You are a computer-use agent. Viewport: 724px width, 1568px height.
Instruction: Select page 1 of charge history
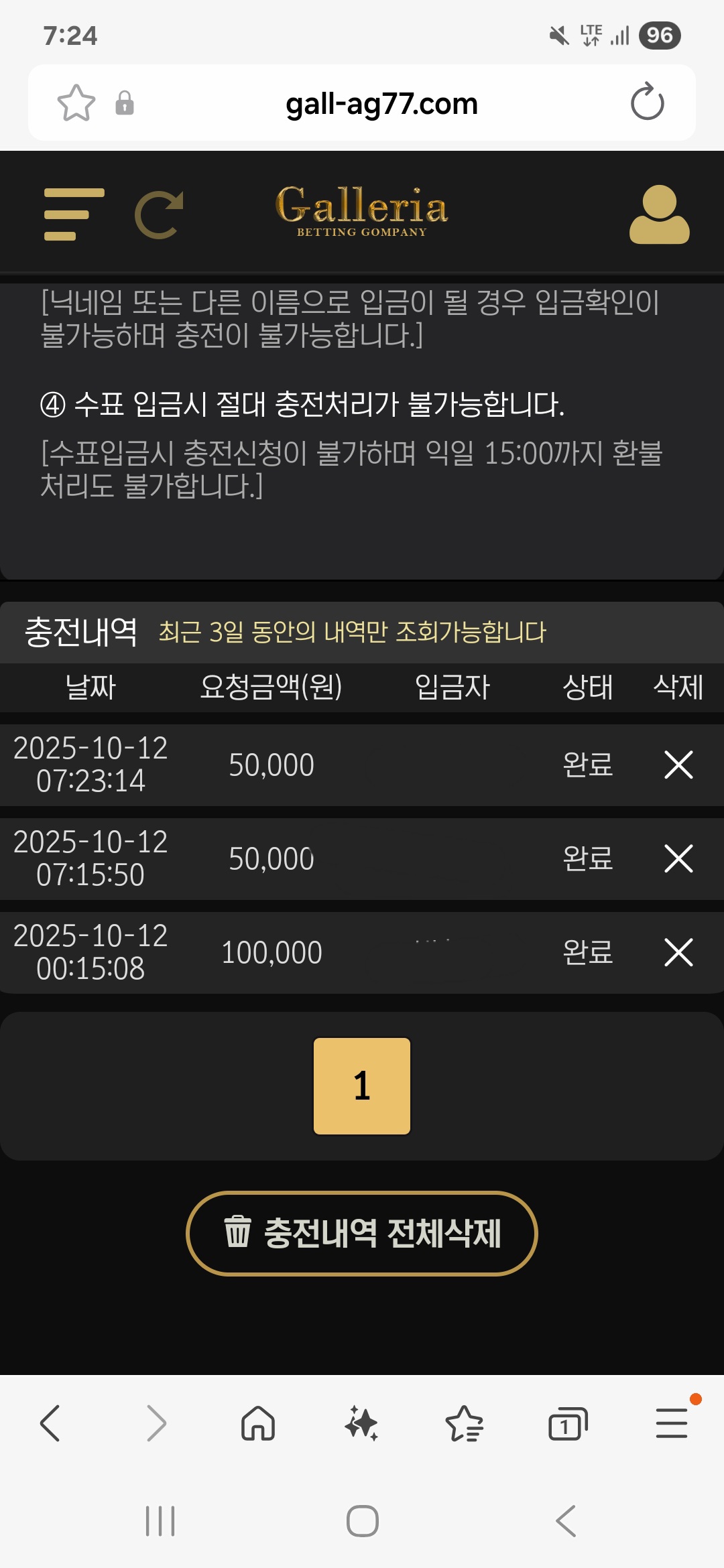click(x=362, y=1086)
